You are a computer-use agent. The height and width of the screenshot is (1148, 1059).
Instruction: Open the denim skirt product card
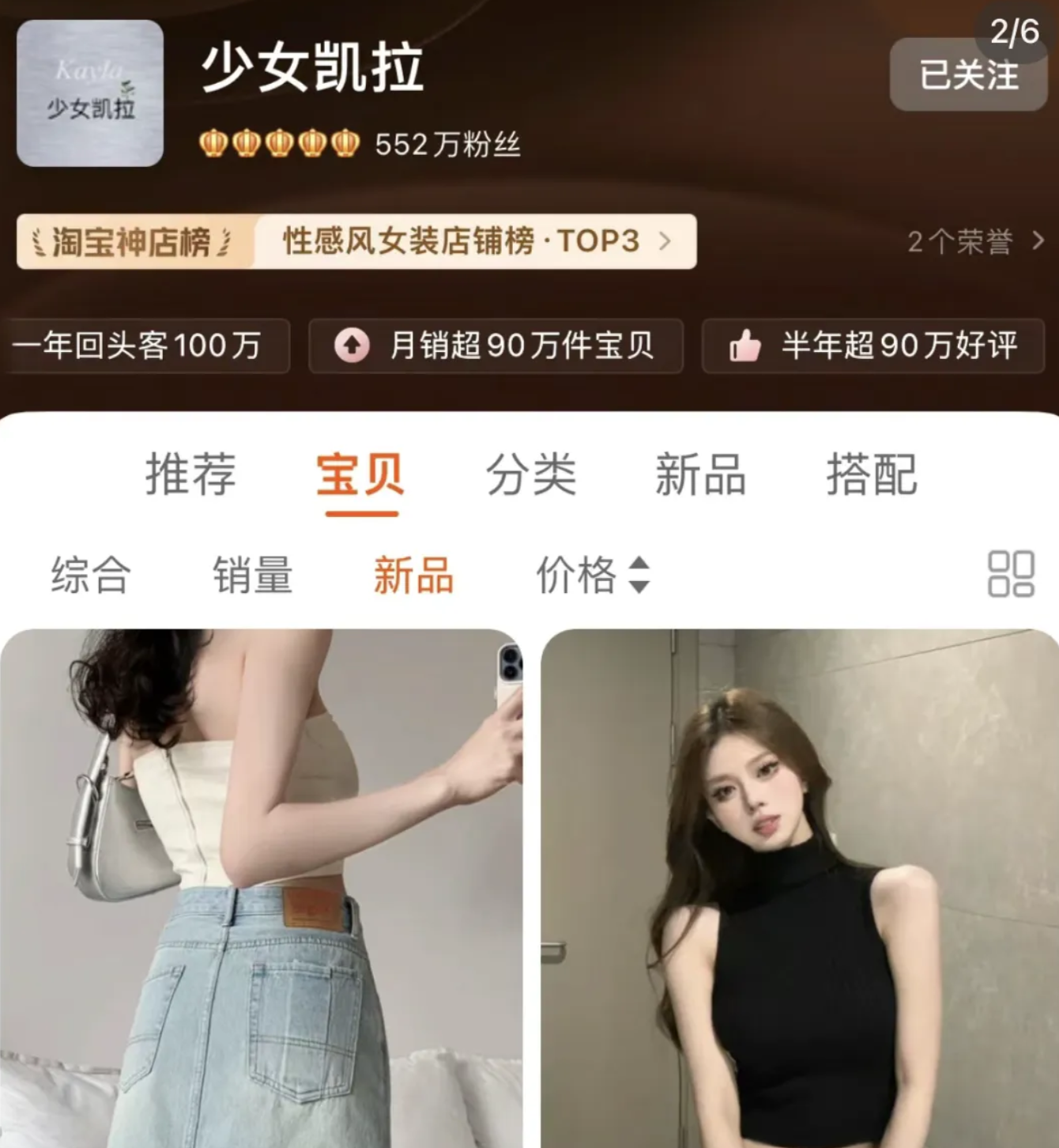tap(261, 886)
